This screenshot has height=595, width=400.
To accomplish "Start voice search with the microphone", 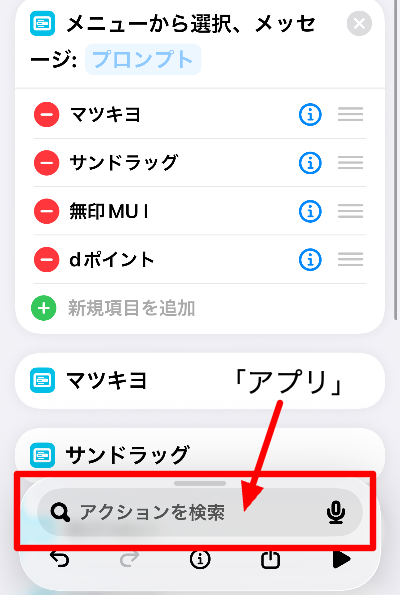I will (x=336, y=512).
